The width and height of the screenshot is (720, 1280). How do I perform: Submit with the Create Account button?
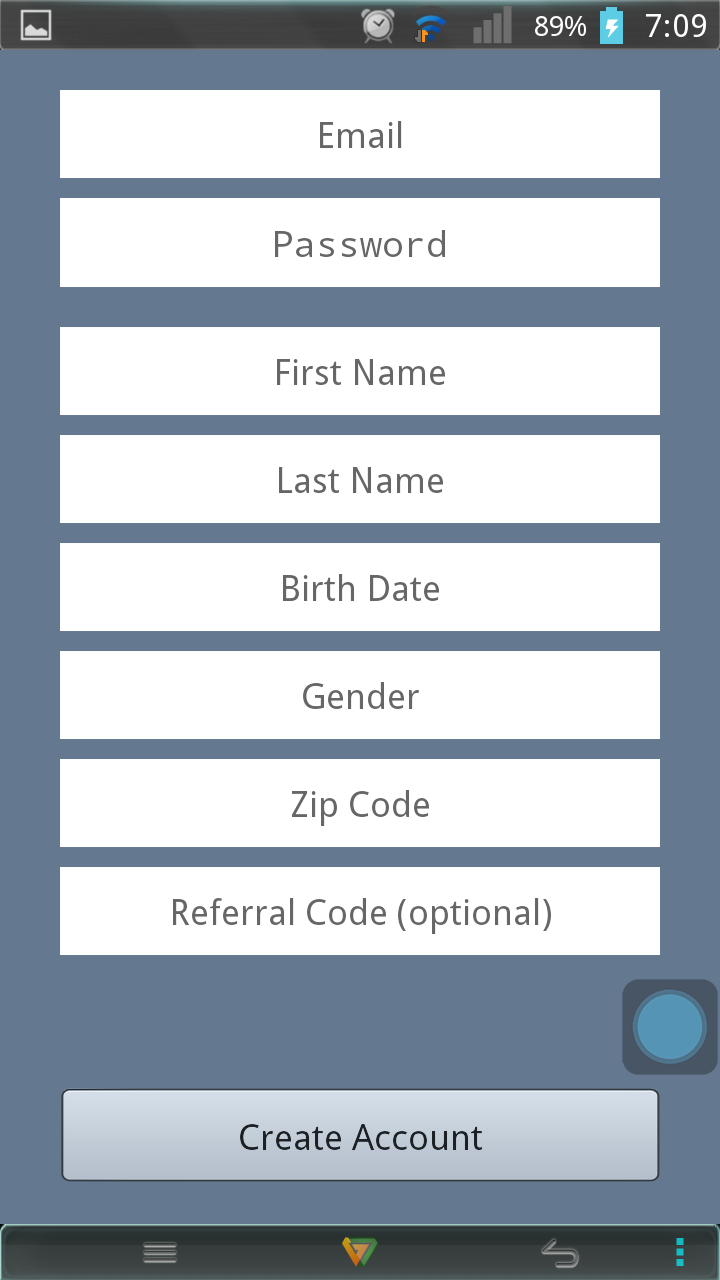(360, 1135)
